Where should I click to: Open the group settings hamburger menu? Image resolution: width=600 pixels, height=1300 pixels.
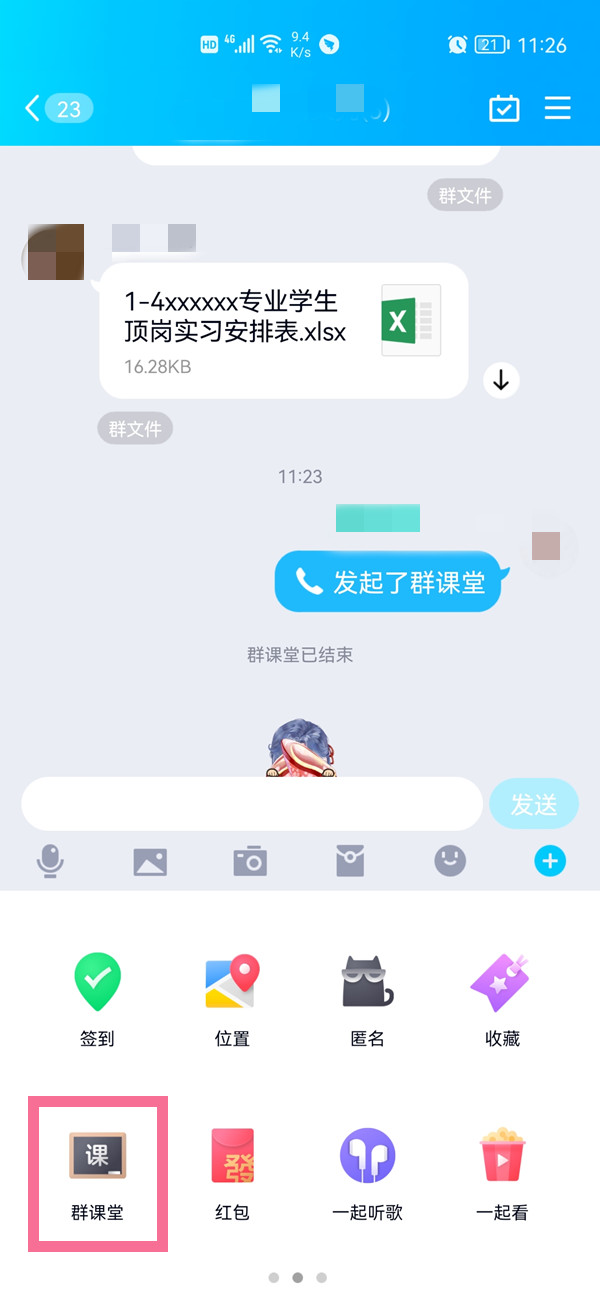tap(557, 108)
